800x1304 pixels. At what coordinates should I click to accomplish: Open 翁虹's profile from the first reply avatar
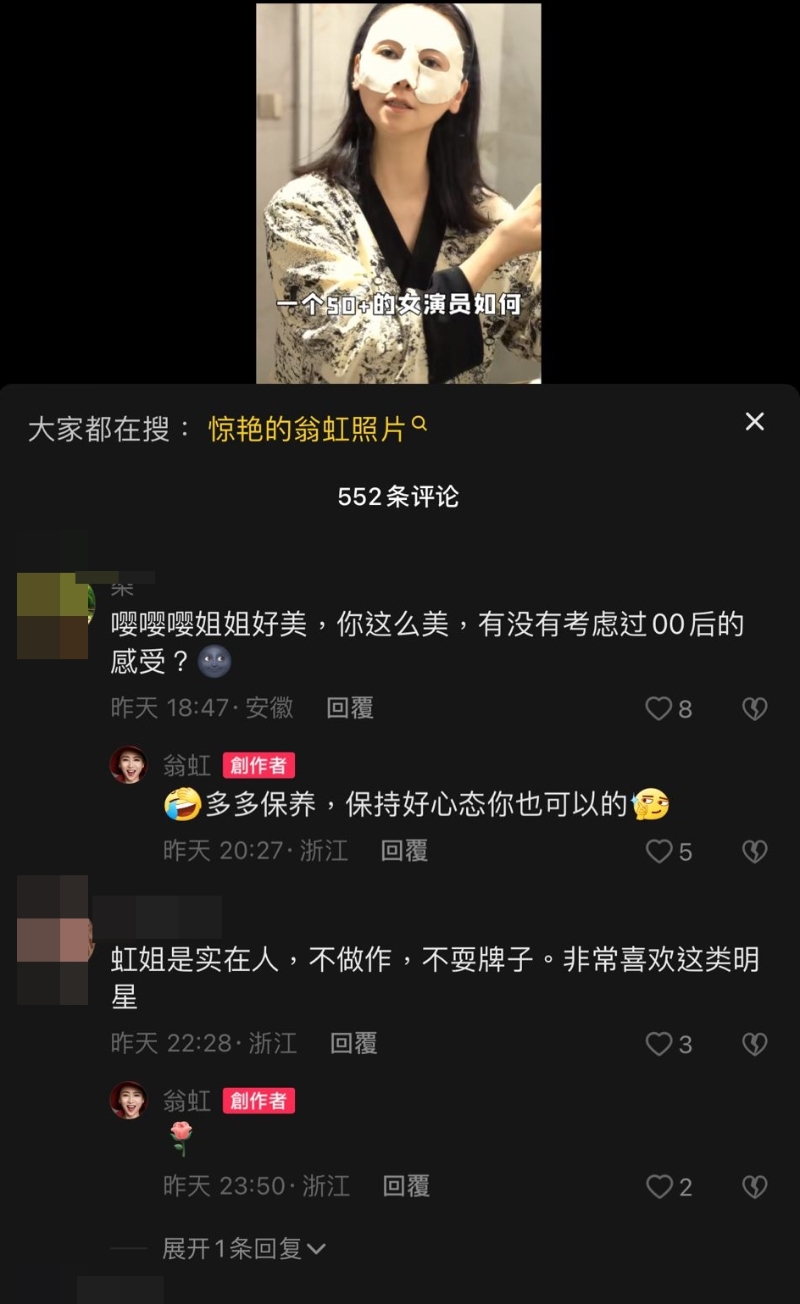pos(128,765)
